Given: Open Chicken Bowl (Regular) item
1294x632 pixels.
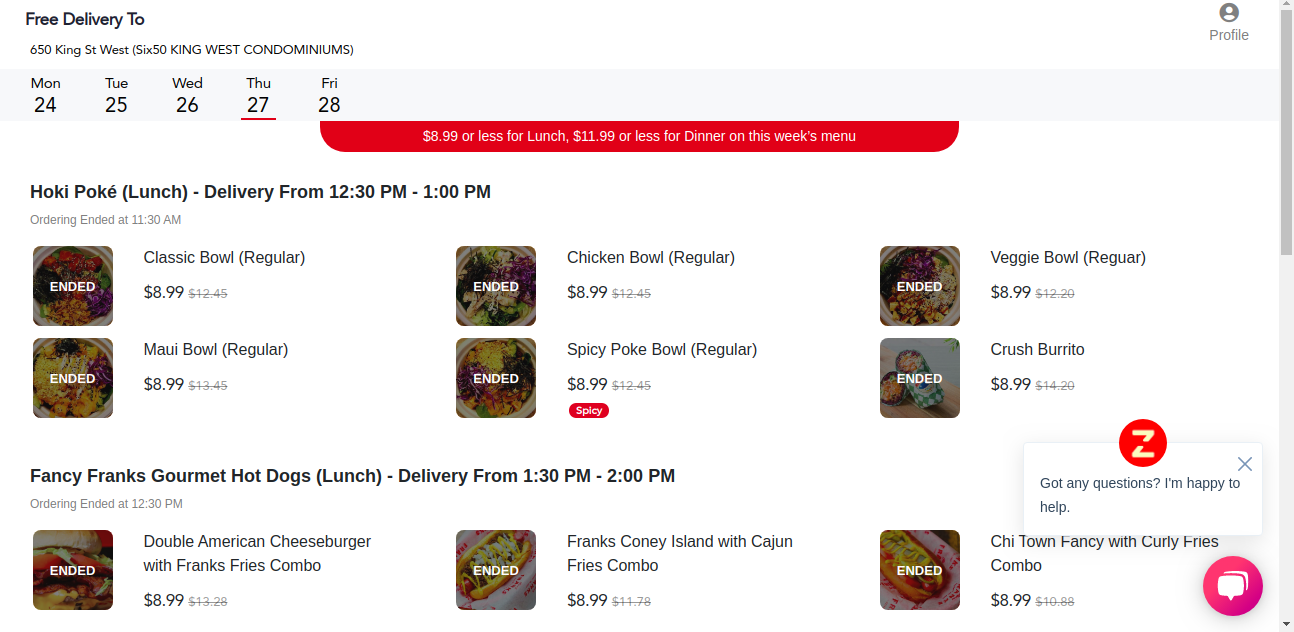Looking at the screenshot, I should click(x=650, y=258).
